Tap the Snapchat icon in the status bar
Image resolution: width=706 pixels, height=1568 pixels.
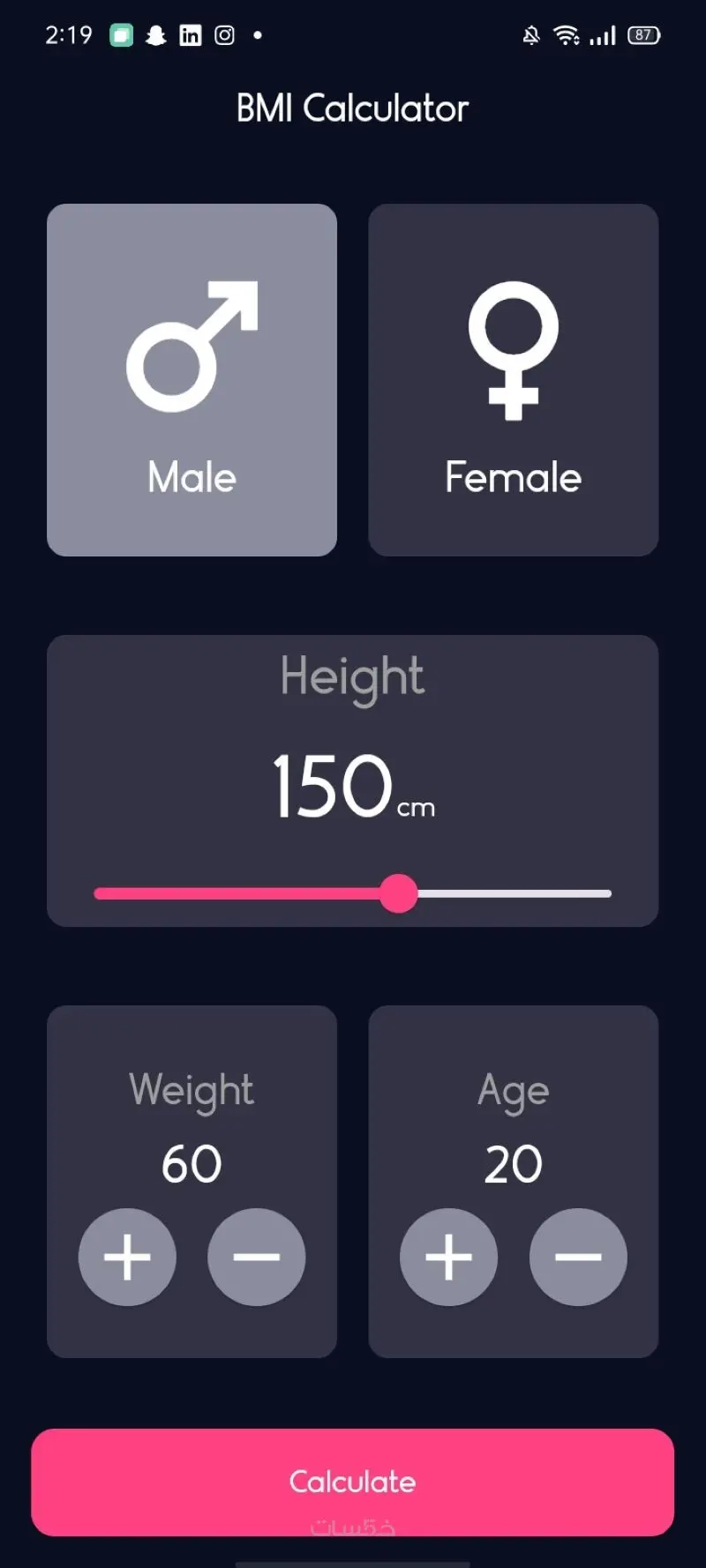(x=154, y=34)
